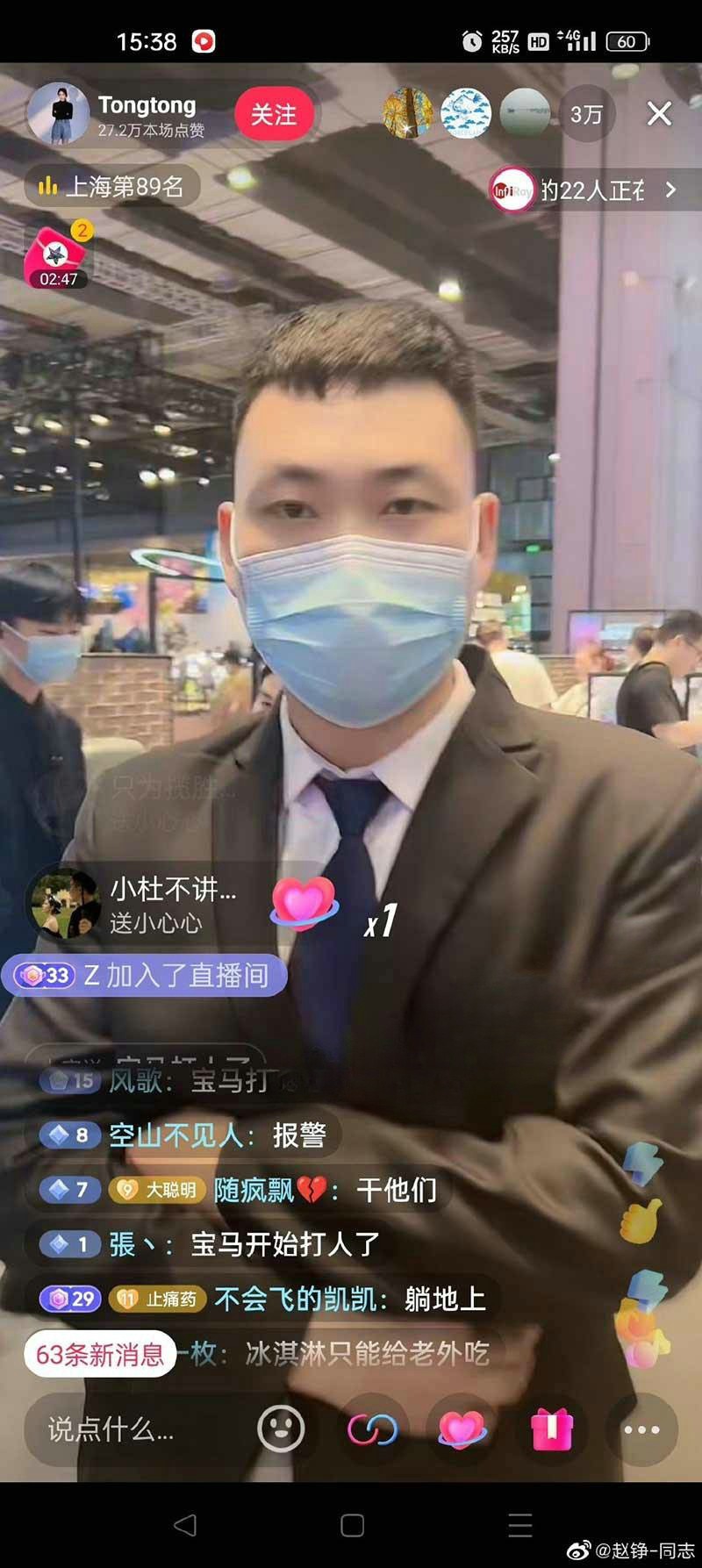702x1568 pixels.
Task: Send a heart gift to the streamer
Action: pos(462,1429)
